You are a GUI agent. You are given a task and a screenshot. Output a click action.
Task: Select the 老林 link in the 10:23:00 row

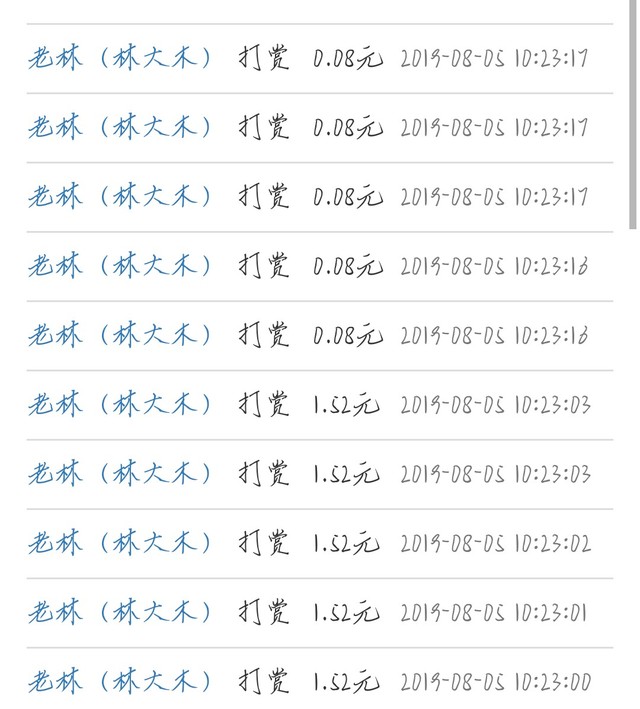[x=119, y=681]
